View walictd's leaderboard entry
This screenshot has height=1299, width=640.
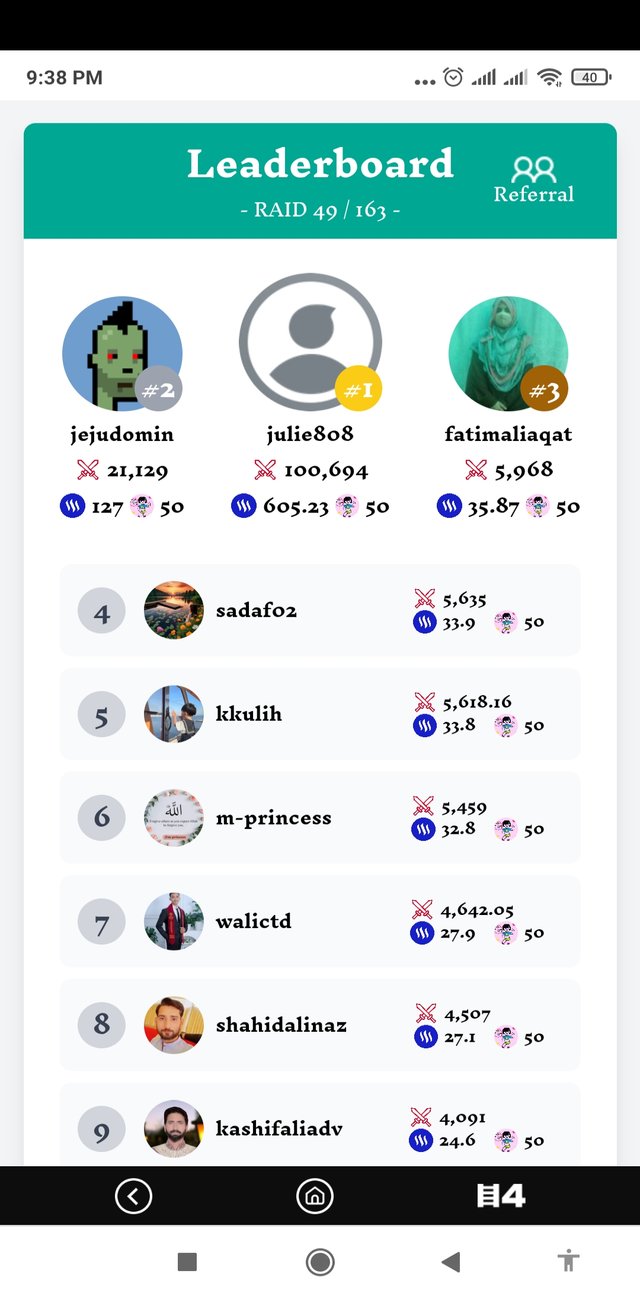320,921
